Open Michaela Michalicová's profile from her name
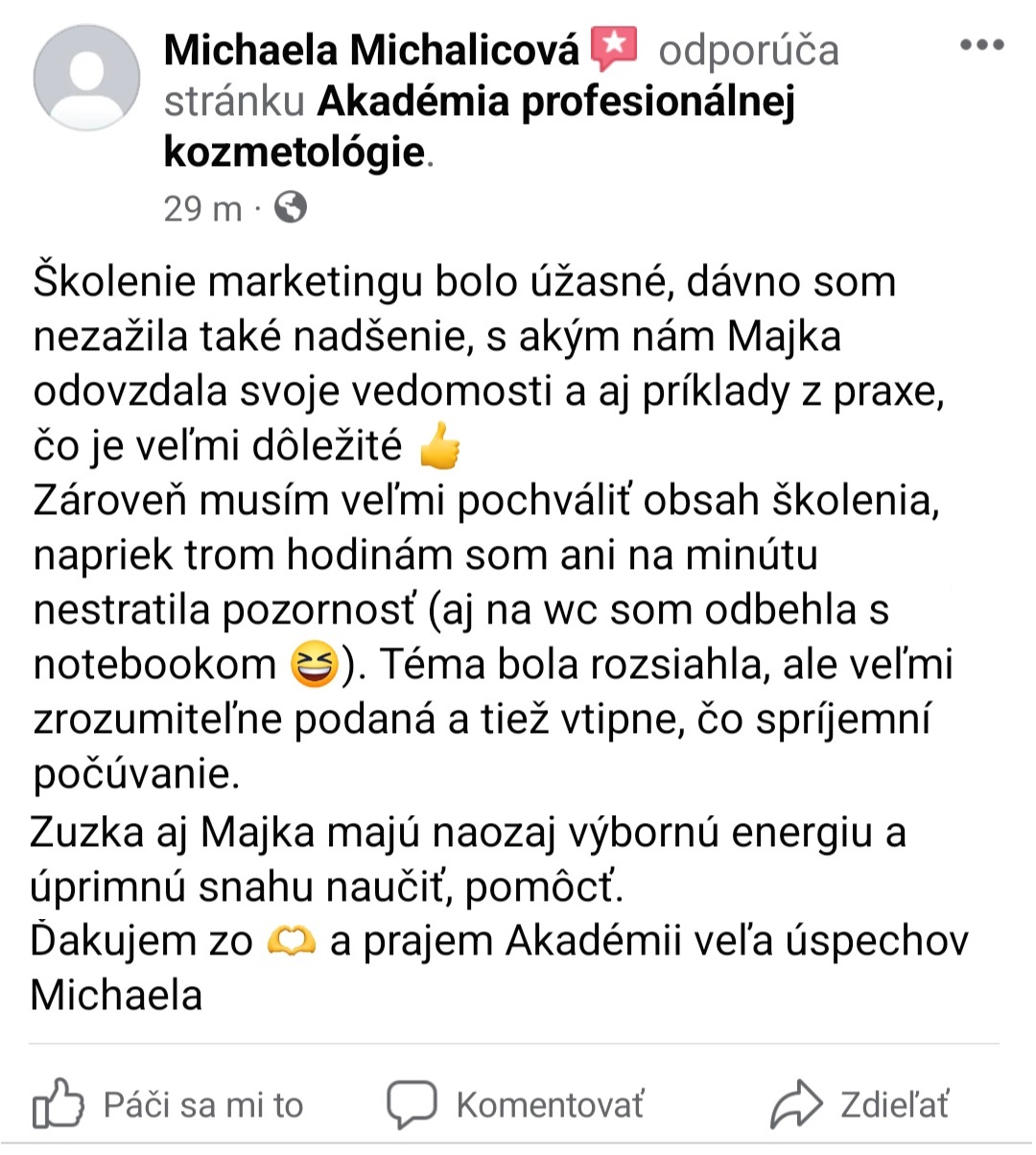Image resolution: width=1036 pixels, height=1155 pixels. (371, 50)
